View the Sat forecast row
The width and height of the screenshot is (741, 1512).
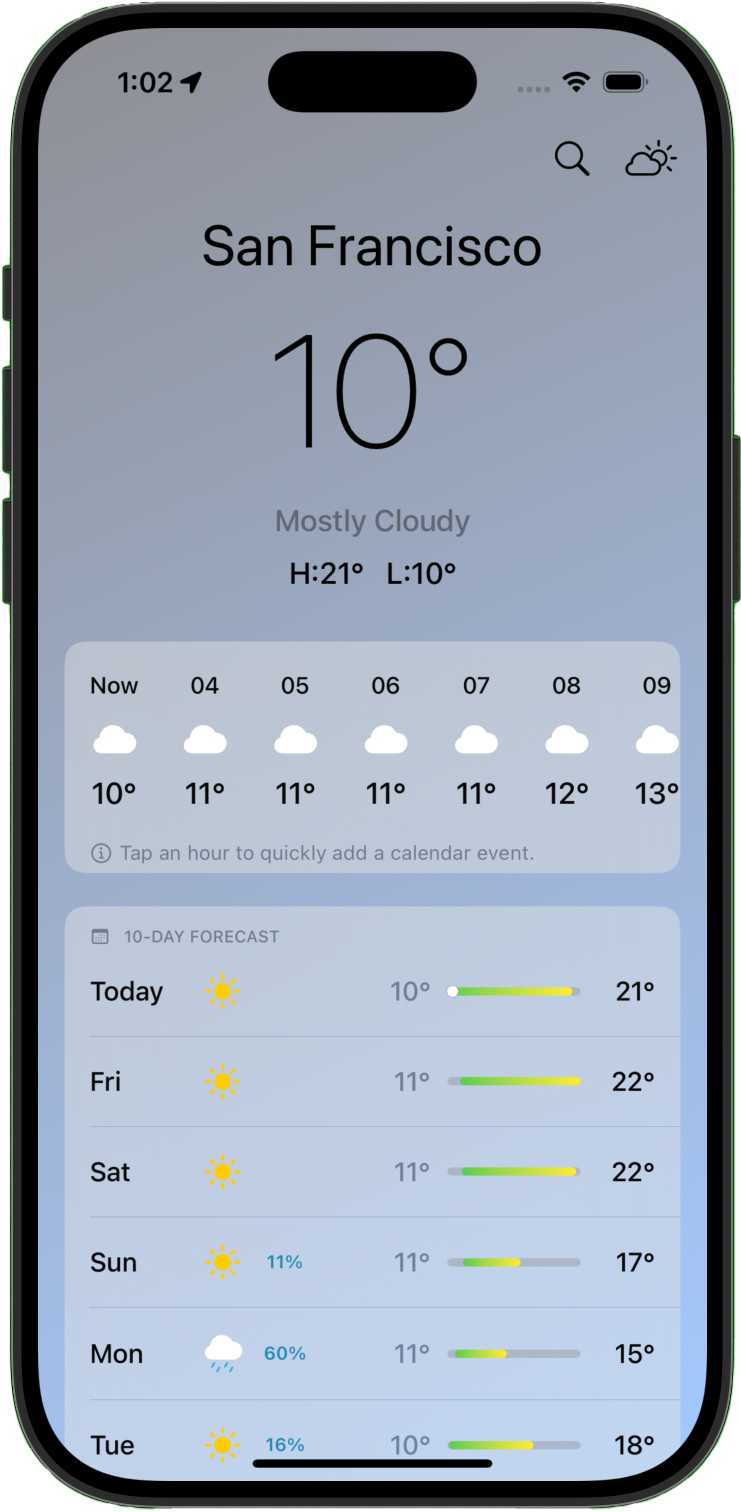pyautogui.click(x=372, y=1171)
